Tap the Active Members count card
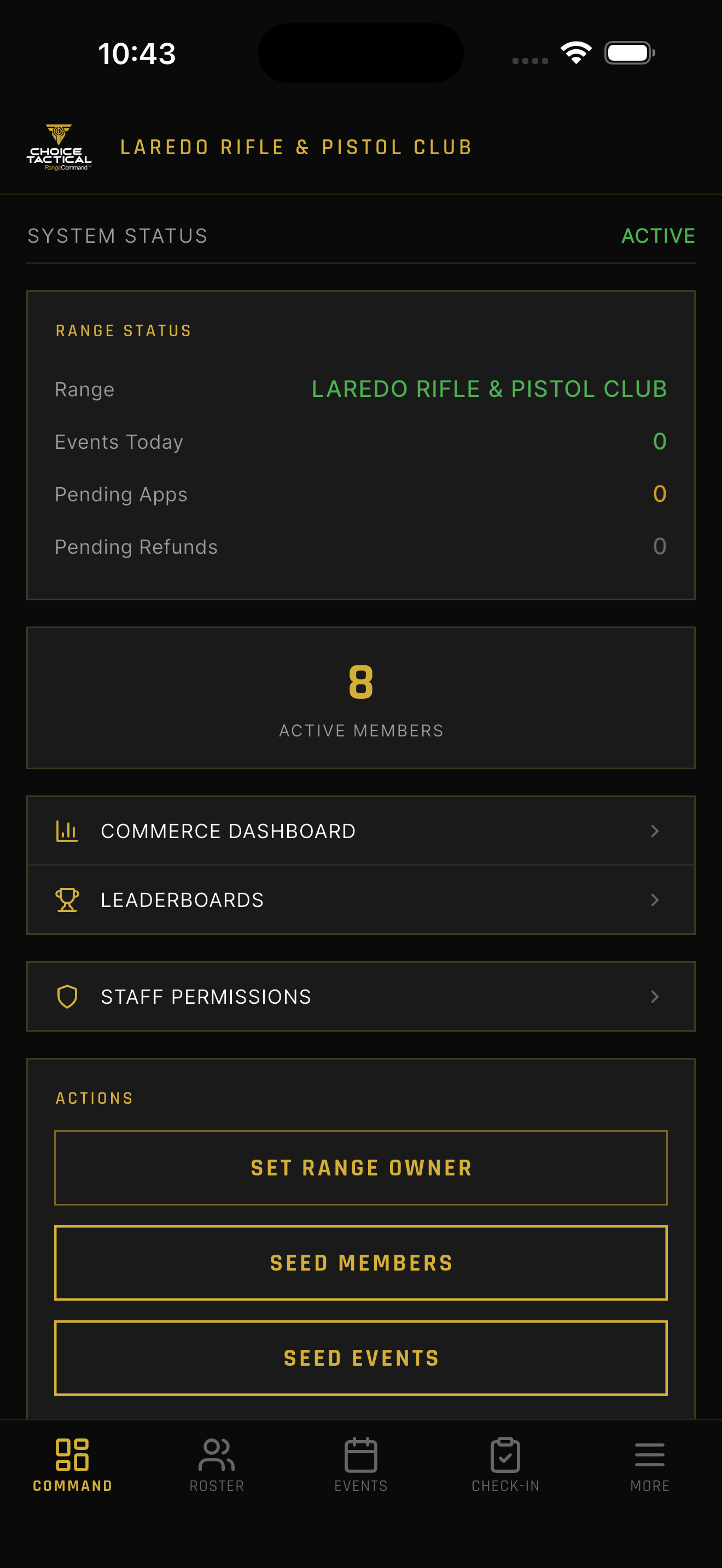Screen dimensions: 722x1568 (361, 698)
